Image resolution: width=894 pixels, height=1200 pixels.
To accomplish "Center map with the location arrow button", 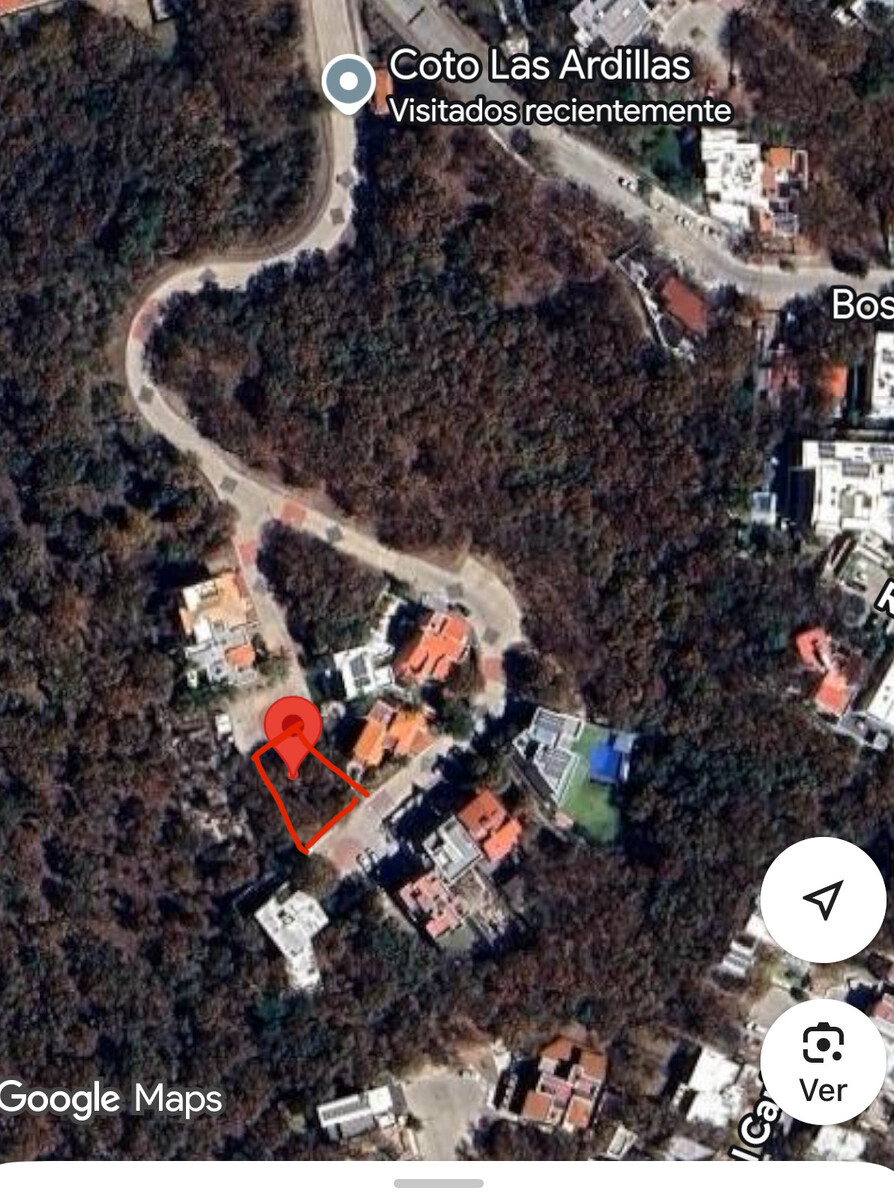I will click(x=823, y=899).
